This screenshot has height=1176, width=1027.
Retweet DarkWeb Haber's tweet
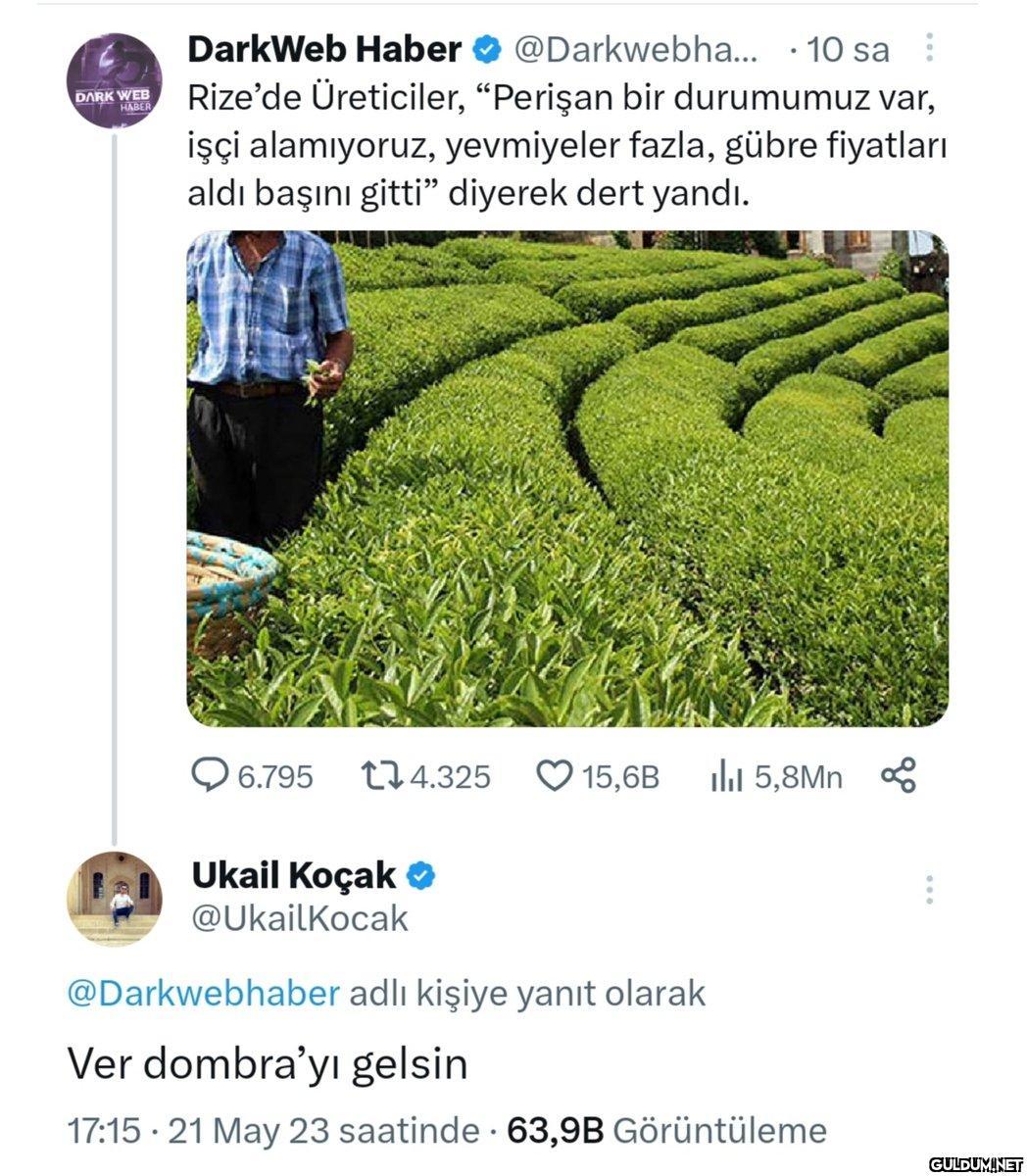(378, 776)
